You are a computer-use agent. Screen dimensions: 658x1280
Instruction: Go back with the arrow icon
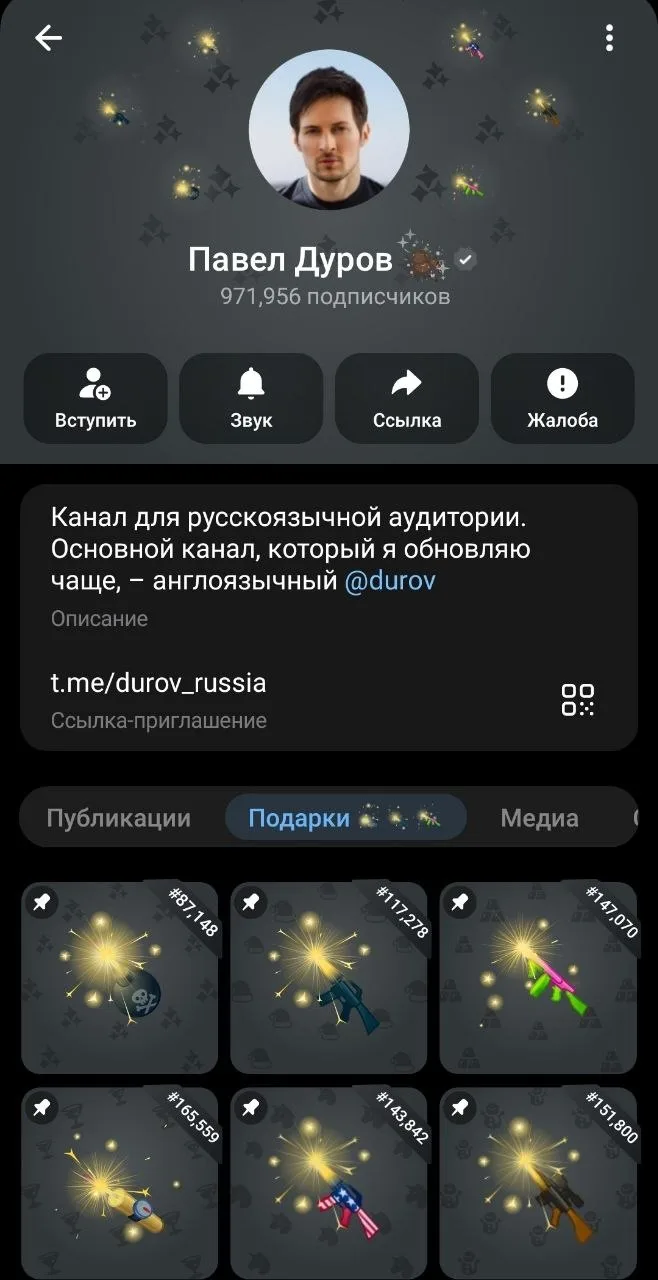tap(48, 38)
